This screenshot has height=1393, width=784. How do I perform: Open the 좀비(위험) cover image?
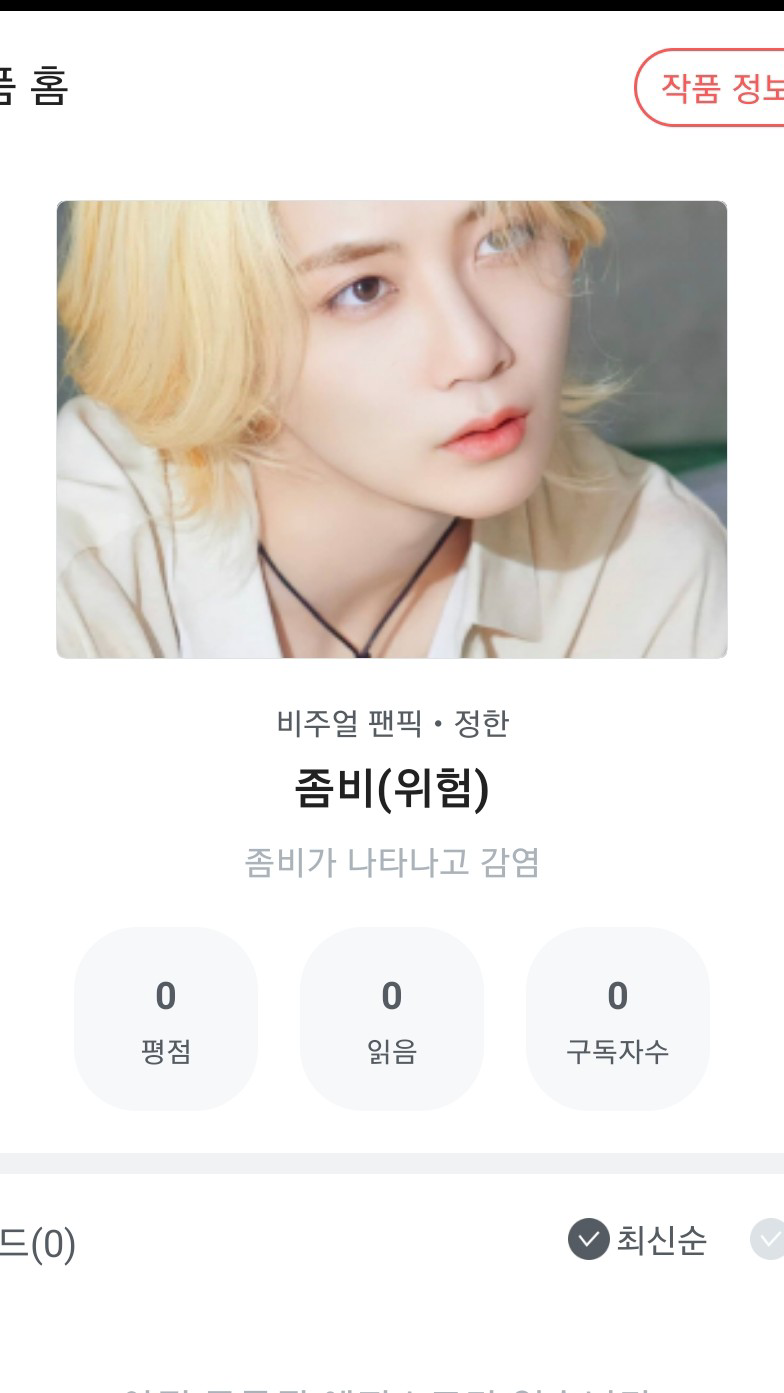point(391,429)
